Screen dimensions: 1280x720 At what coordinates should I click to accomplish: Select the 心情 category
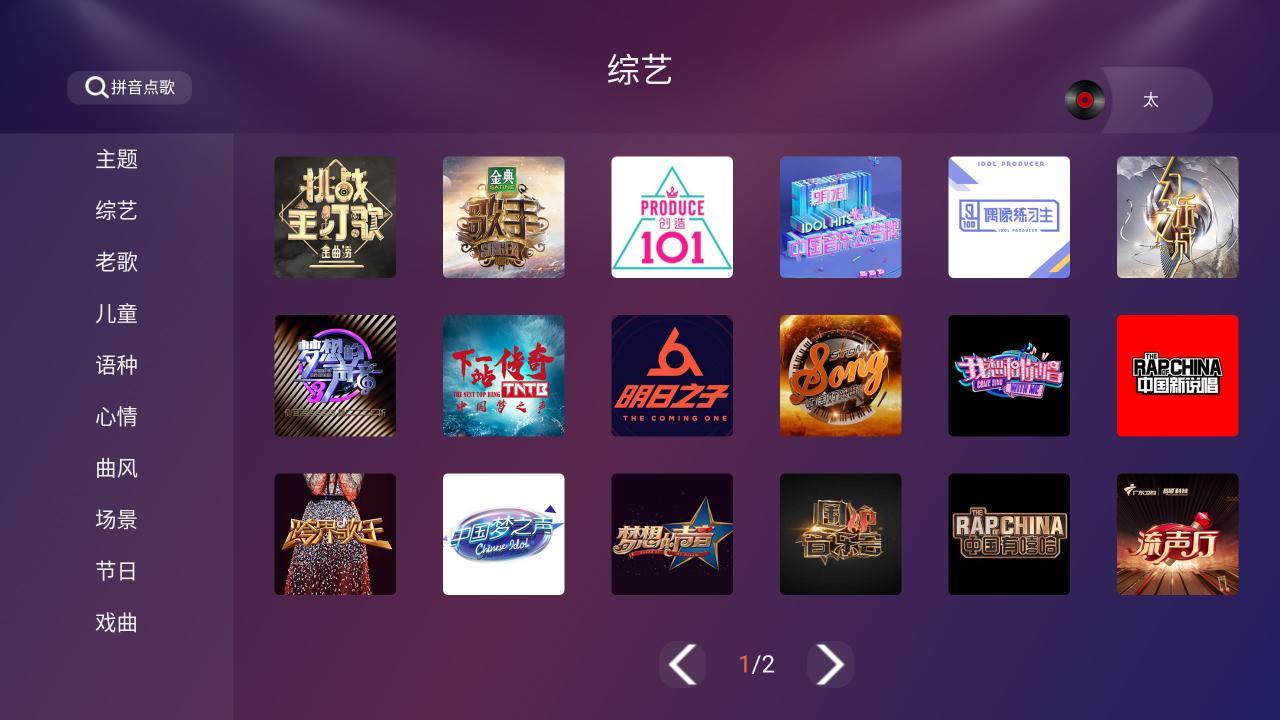tap(116, 416)
